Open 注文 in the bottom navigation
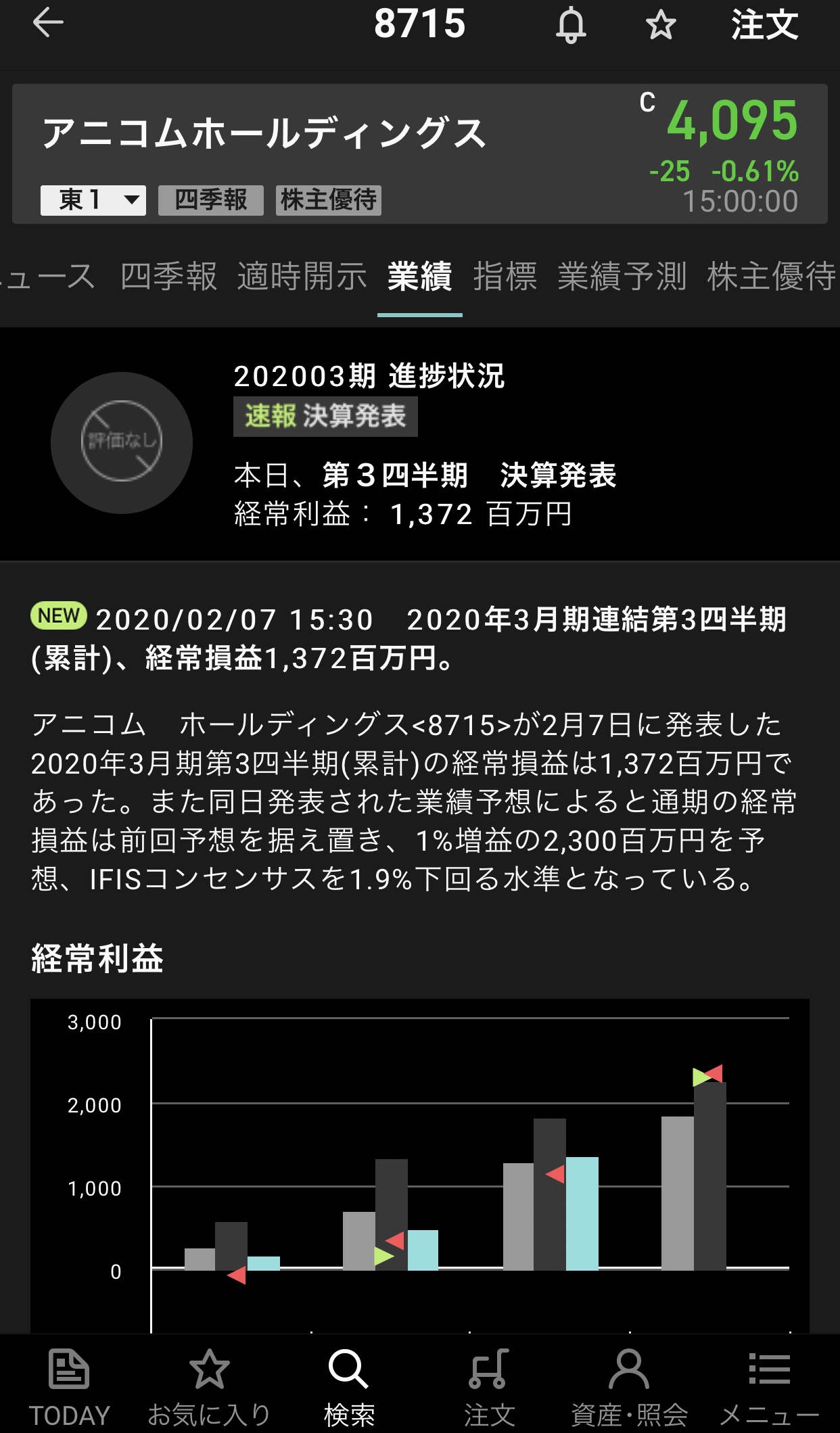840x1433 pixels. point(489,1386)
